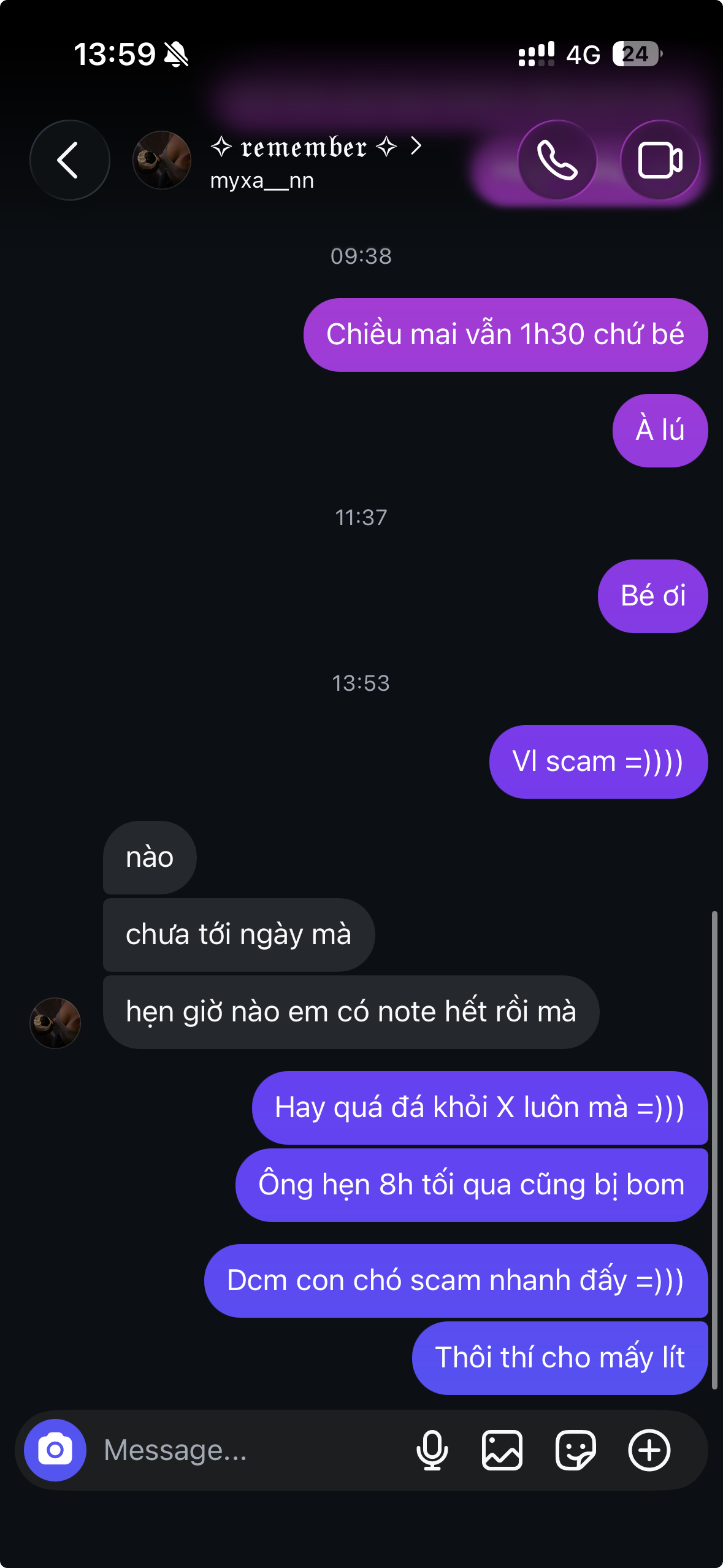Open more options with the plus icon

coord(649,1450)
